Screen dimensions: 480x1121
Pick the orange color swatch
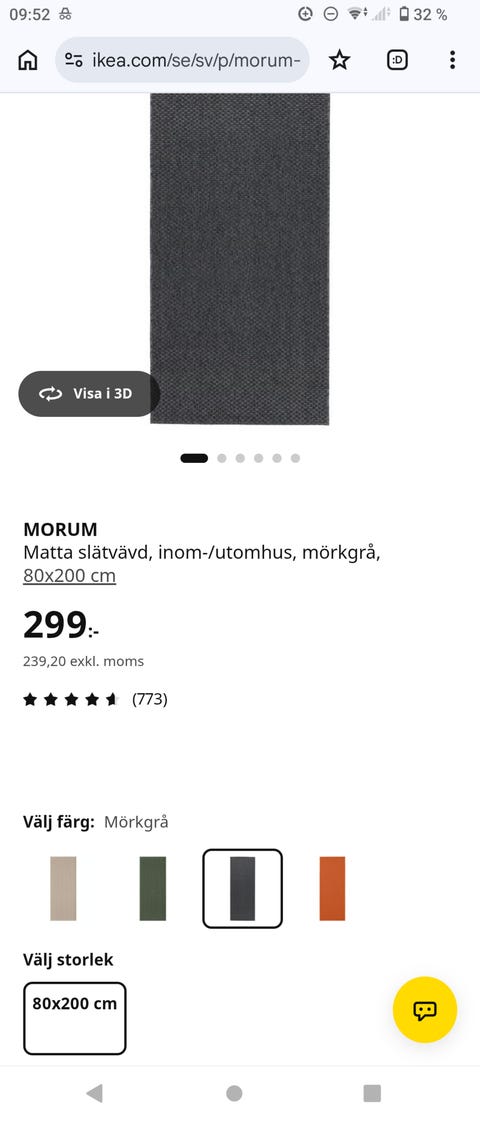[332, 888]
